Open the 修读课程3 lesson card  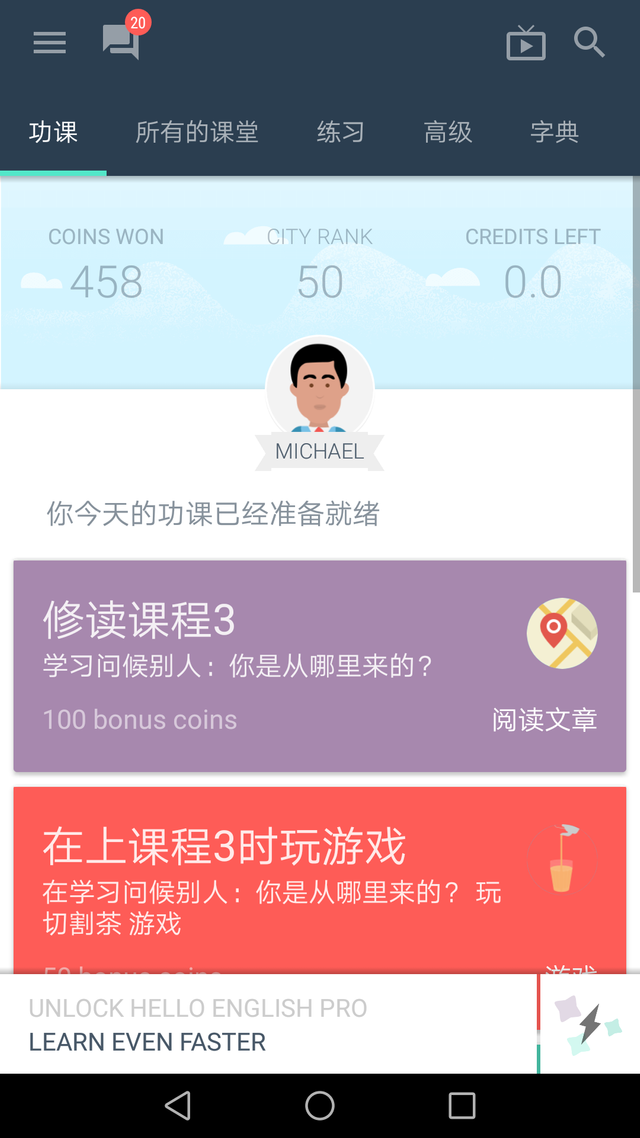pyautogui.click(x=320, y=665)
